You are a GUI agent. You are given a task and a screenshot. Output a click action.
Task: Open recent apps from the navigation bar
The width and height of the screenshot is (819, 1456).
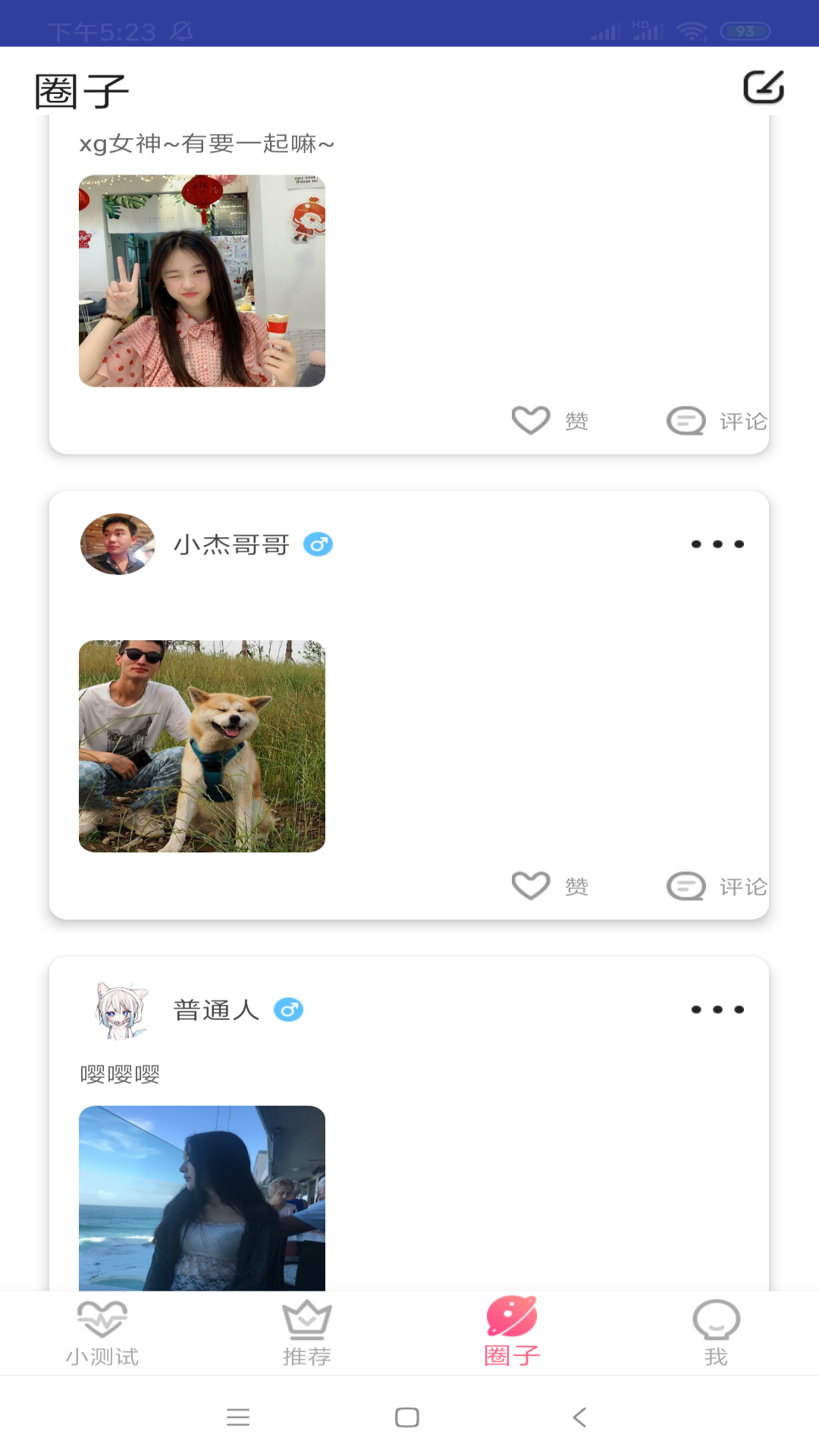(x=238, y=1417)
